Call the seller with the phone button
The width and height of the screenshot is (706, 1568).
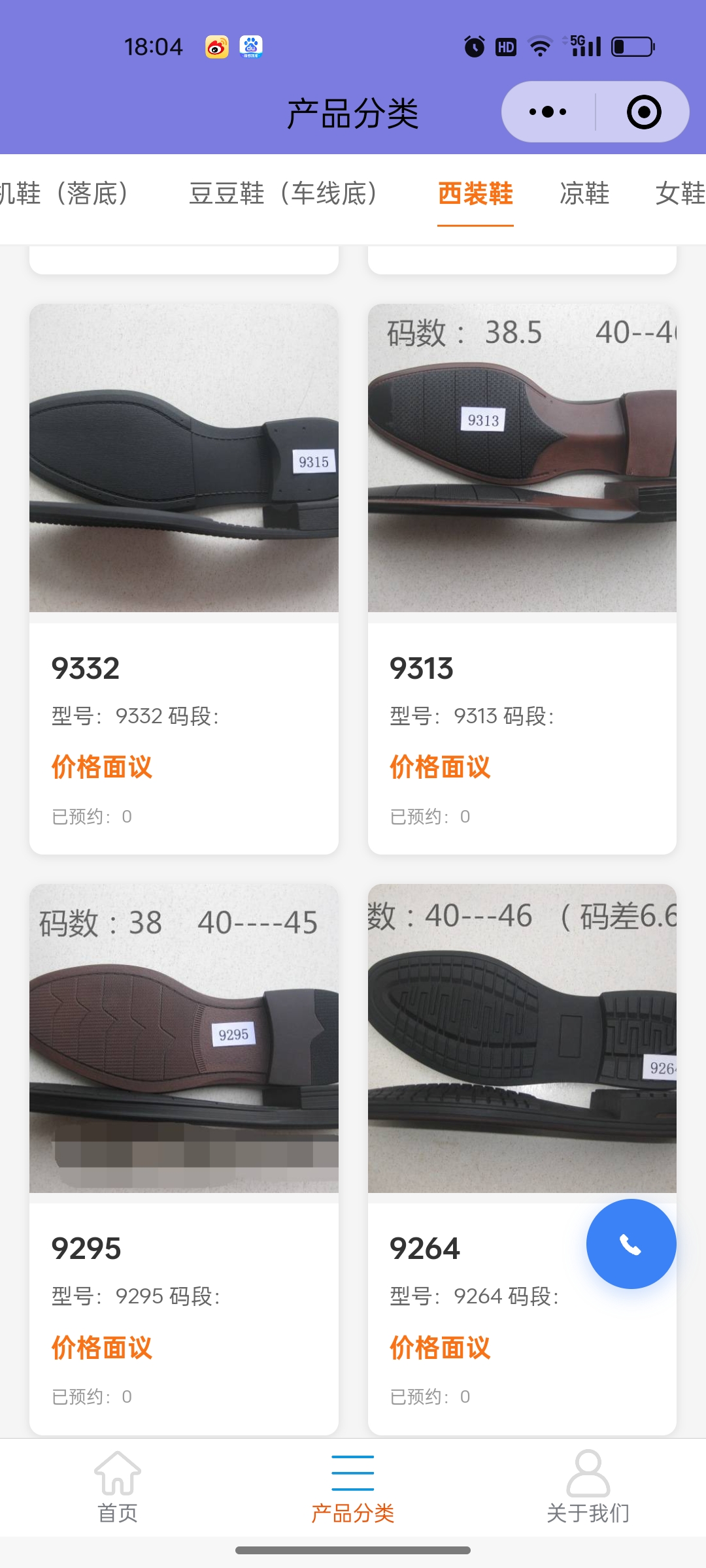click(631, 1244)
